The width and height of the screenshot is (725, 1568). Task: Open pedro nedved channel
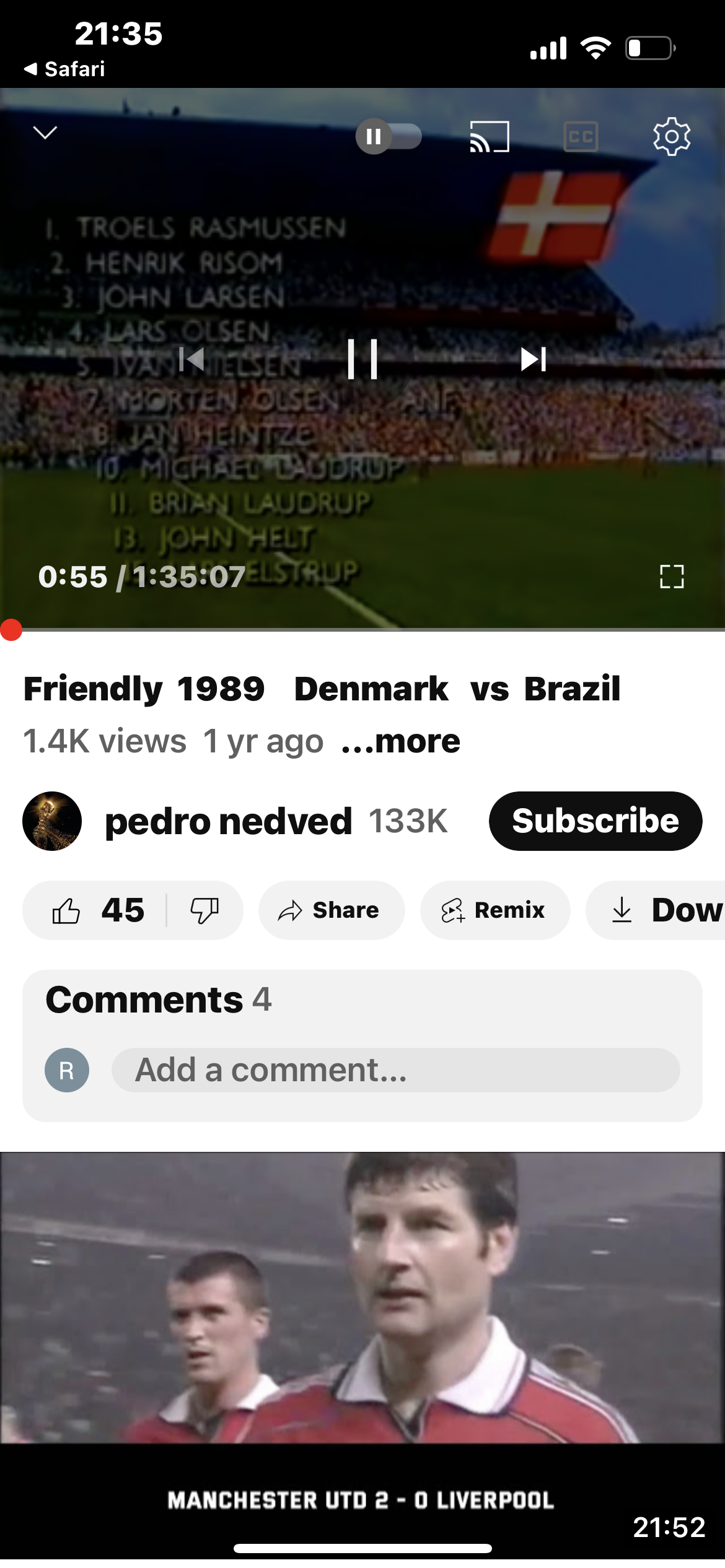pyautogui.click(x=228, y=821)
